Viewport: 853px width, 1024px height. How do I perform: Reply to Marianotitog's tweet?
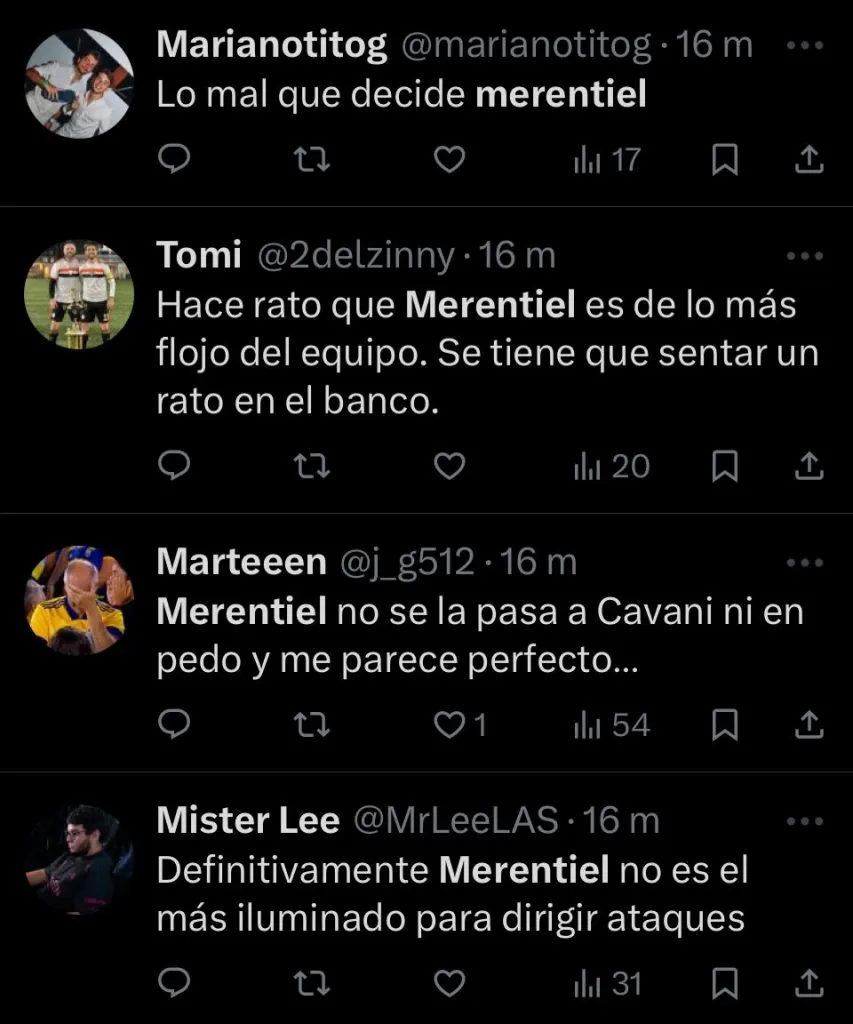[x=175, y=159]
